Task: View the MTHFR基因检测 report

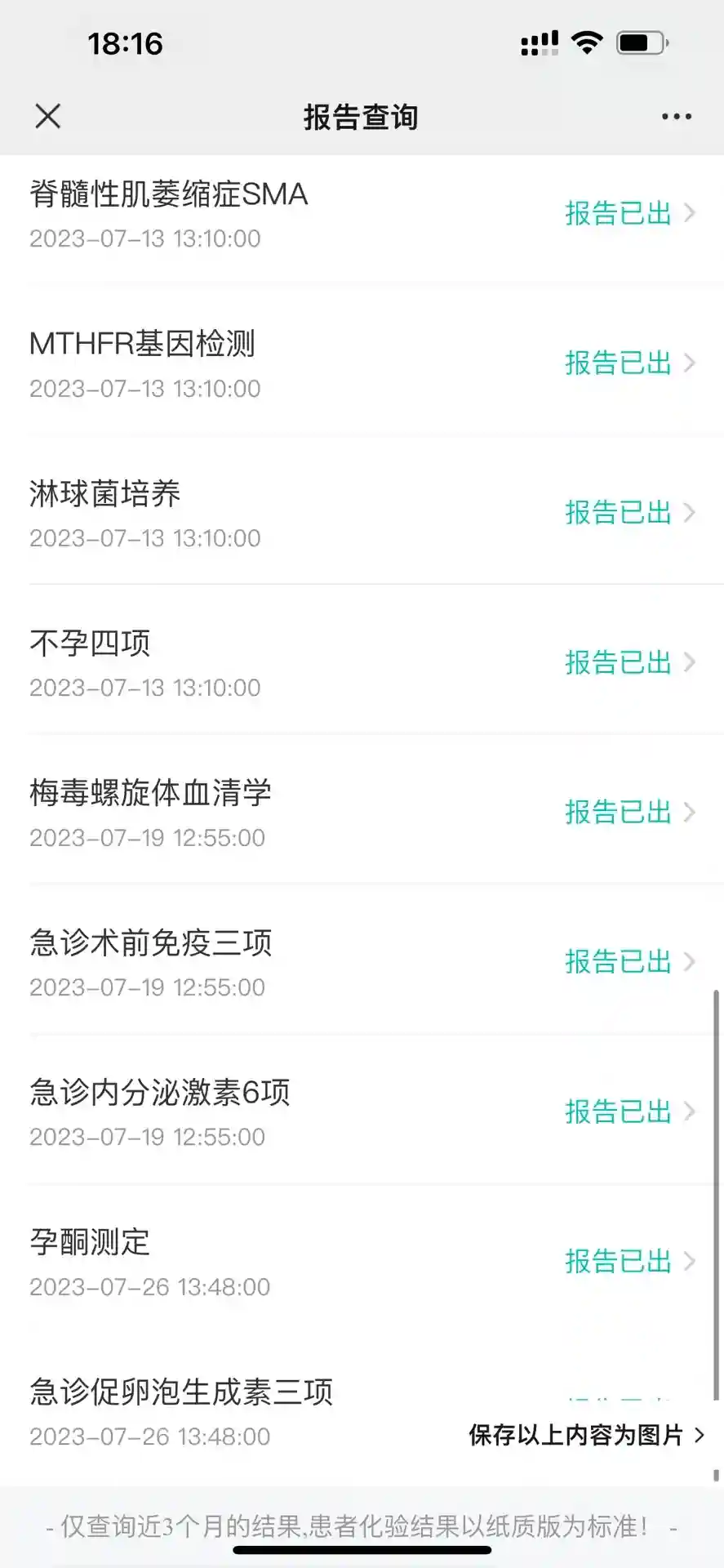Action: point(362,363)
